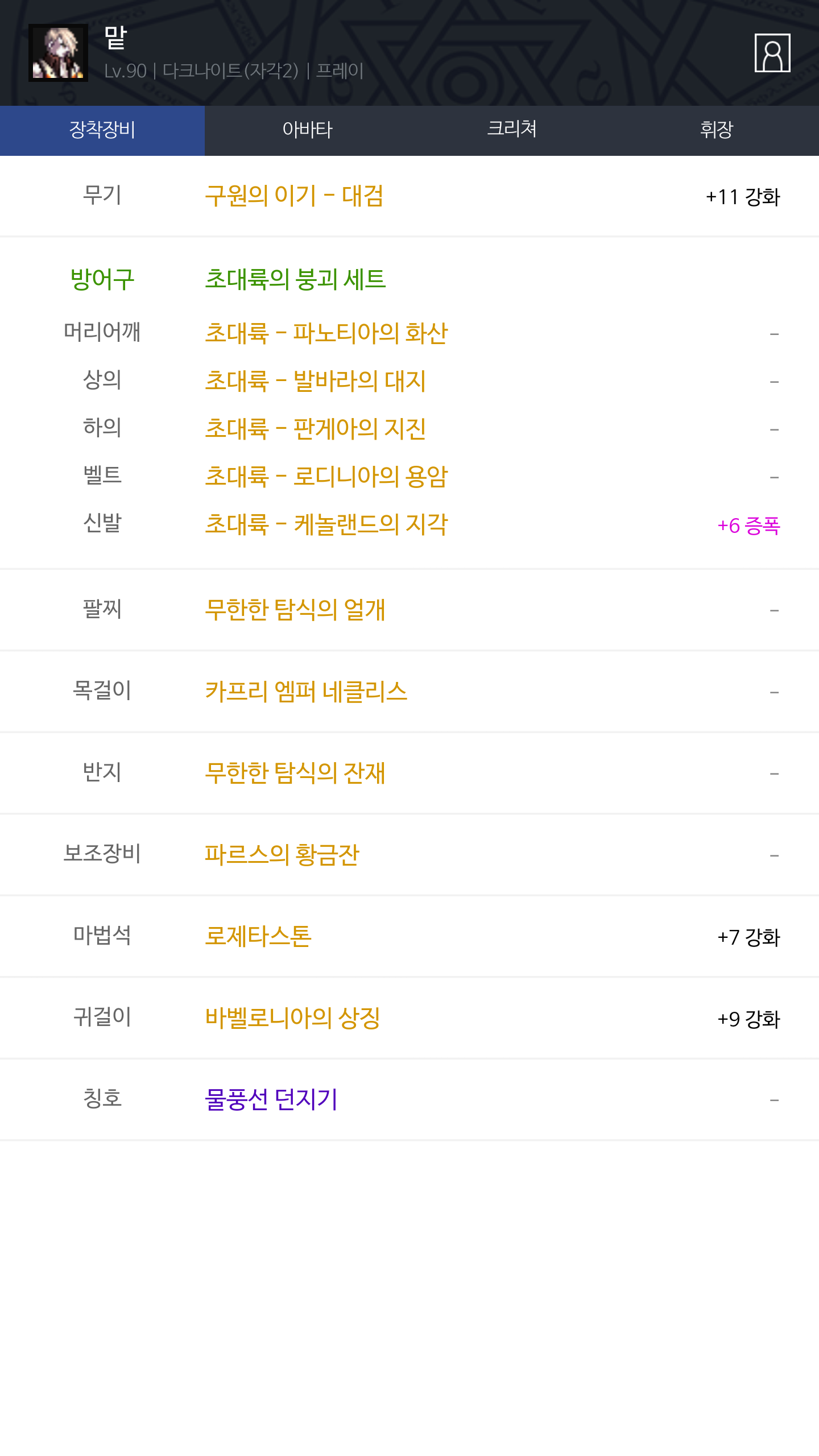
Task: Open ring 무한한 탐식의 잔재
Action: [x=295, y=773]
